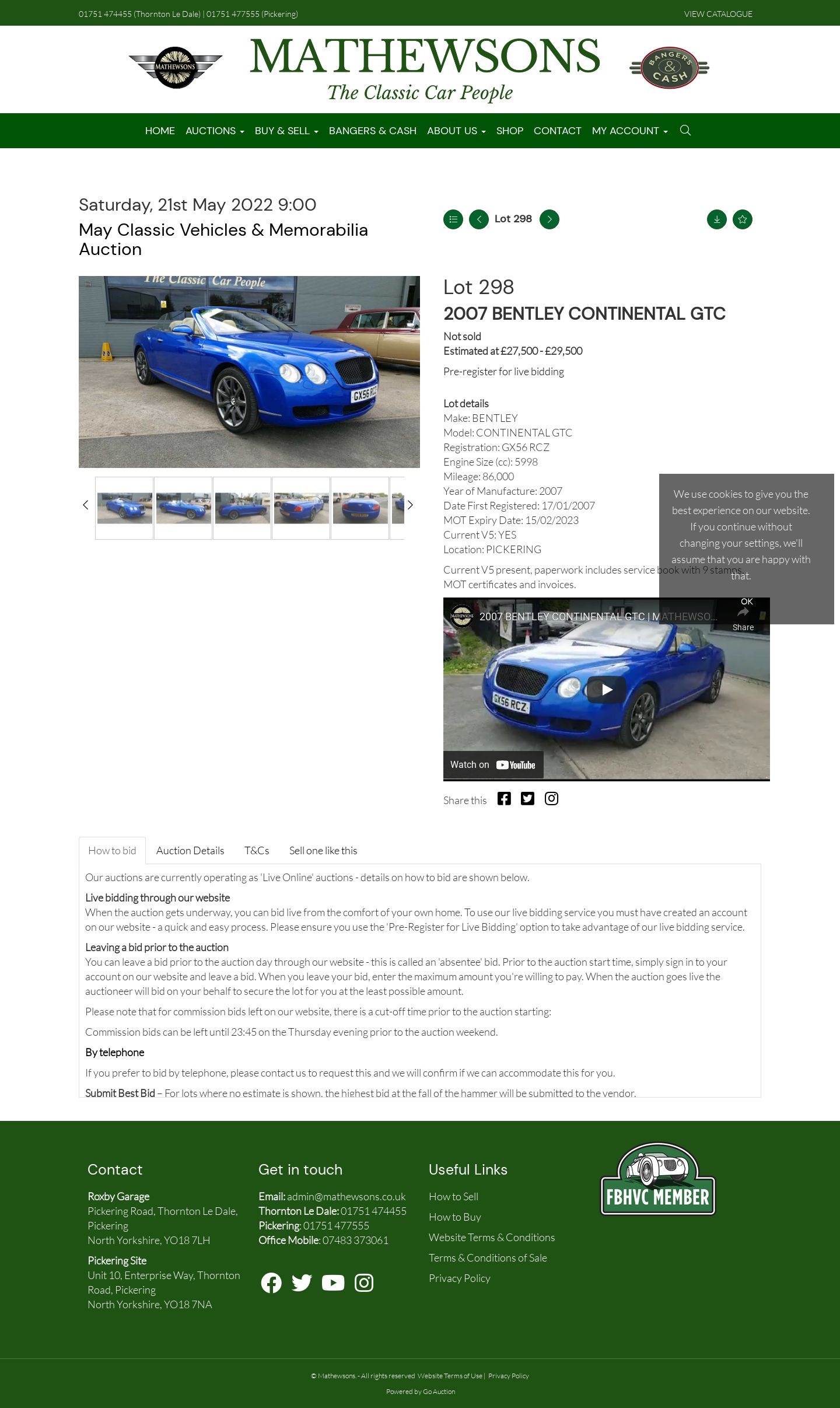Dismiss the cookie notice with OK
The image size is (840, 1408).
[x=747, y=602]
